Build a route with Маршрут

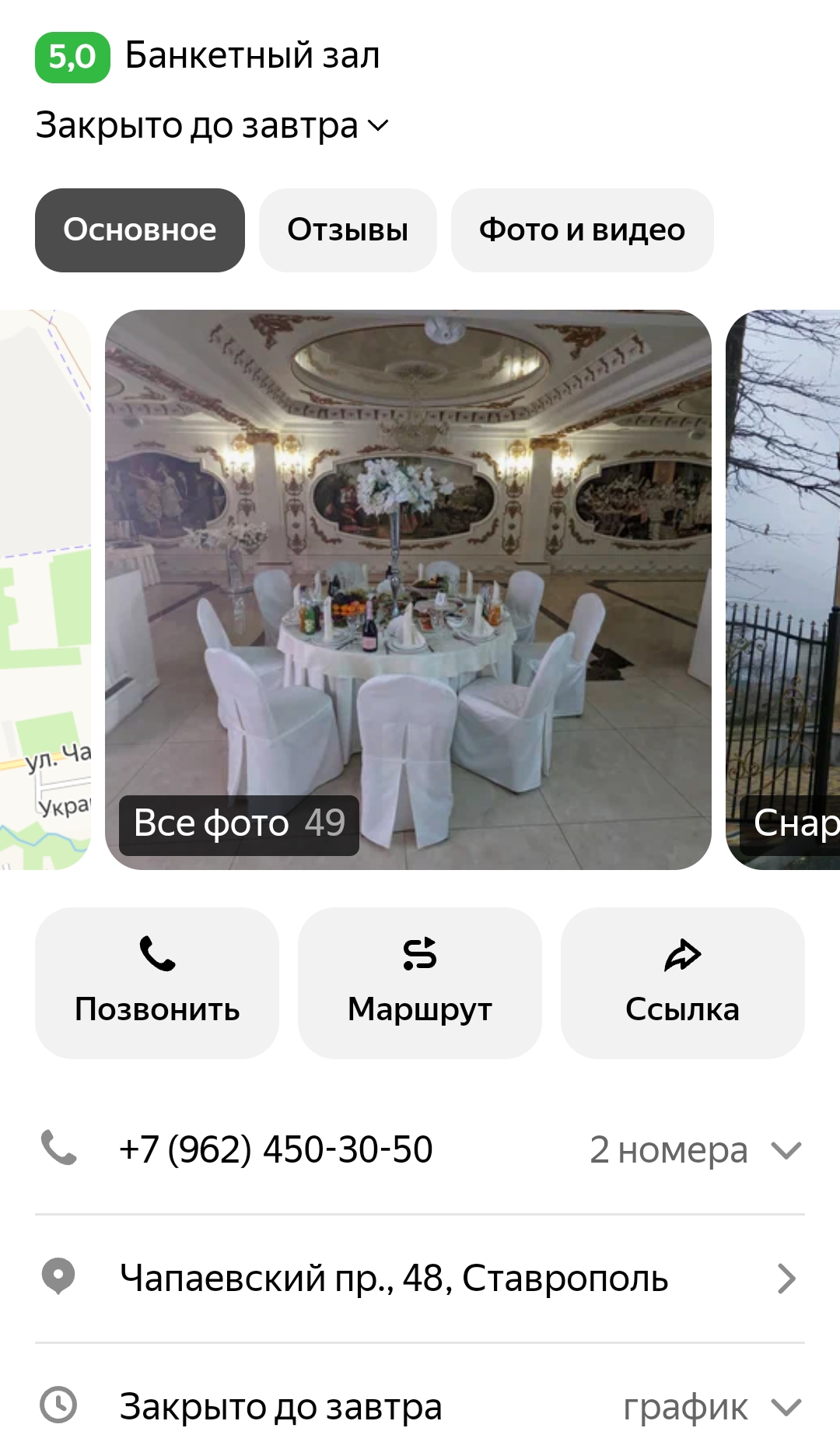[420, 983]
